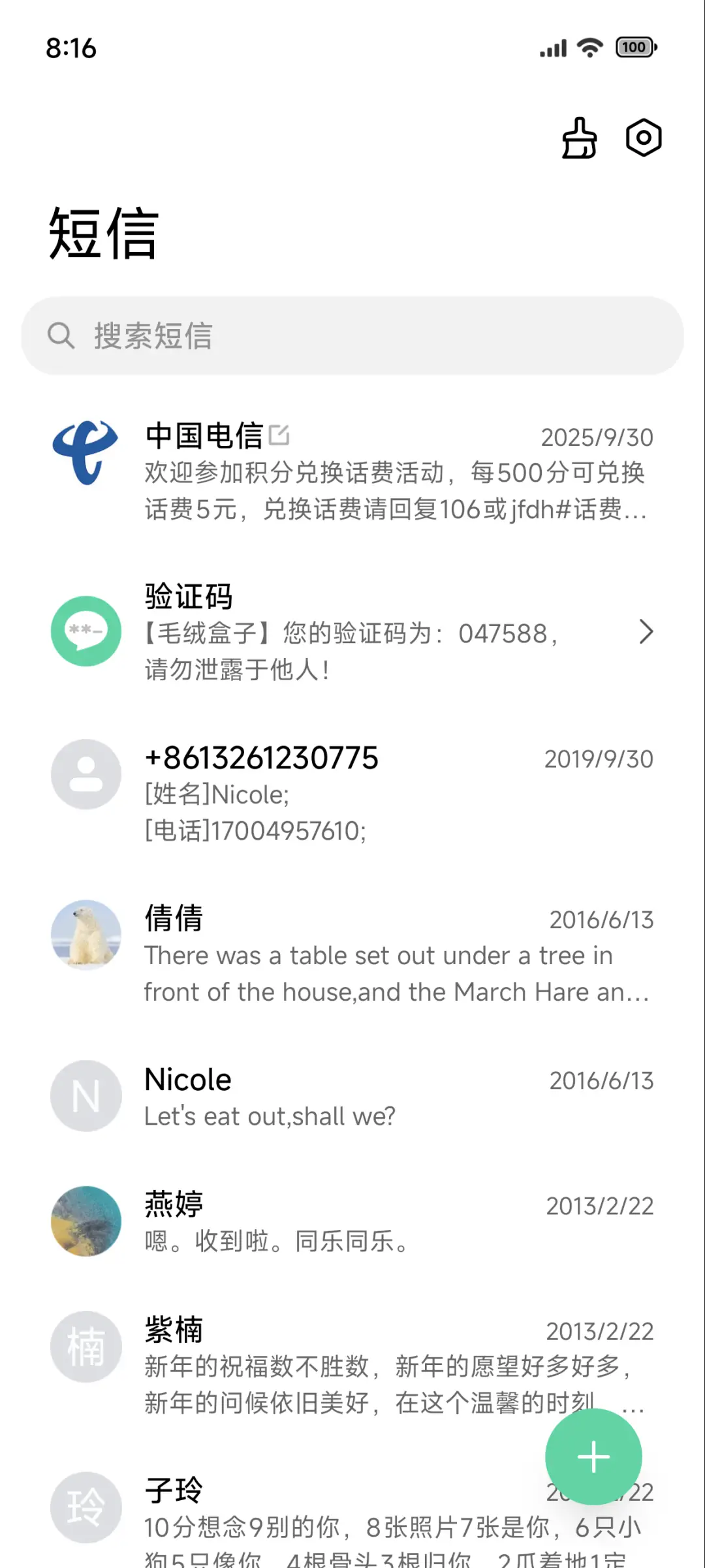Open the edit icon beside 中国电信
The image size is (705, 1568).
click(280, 435)
